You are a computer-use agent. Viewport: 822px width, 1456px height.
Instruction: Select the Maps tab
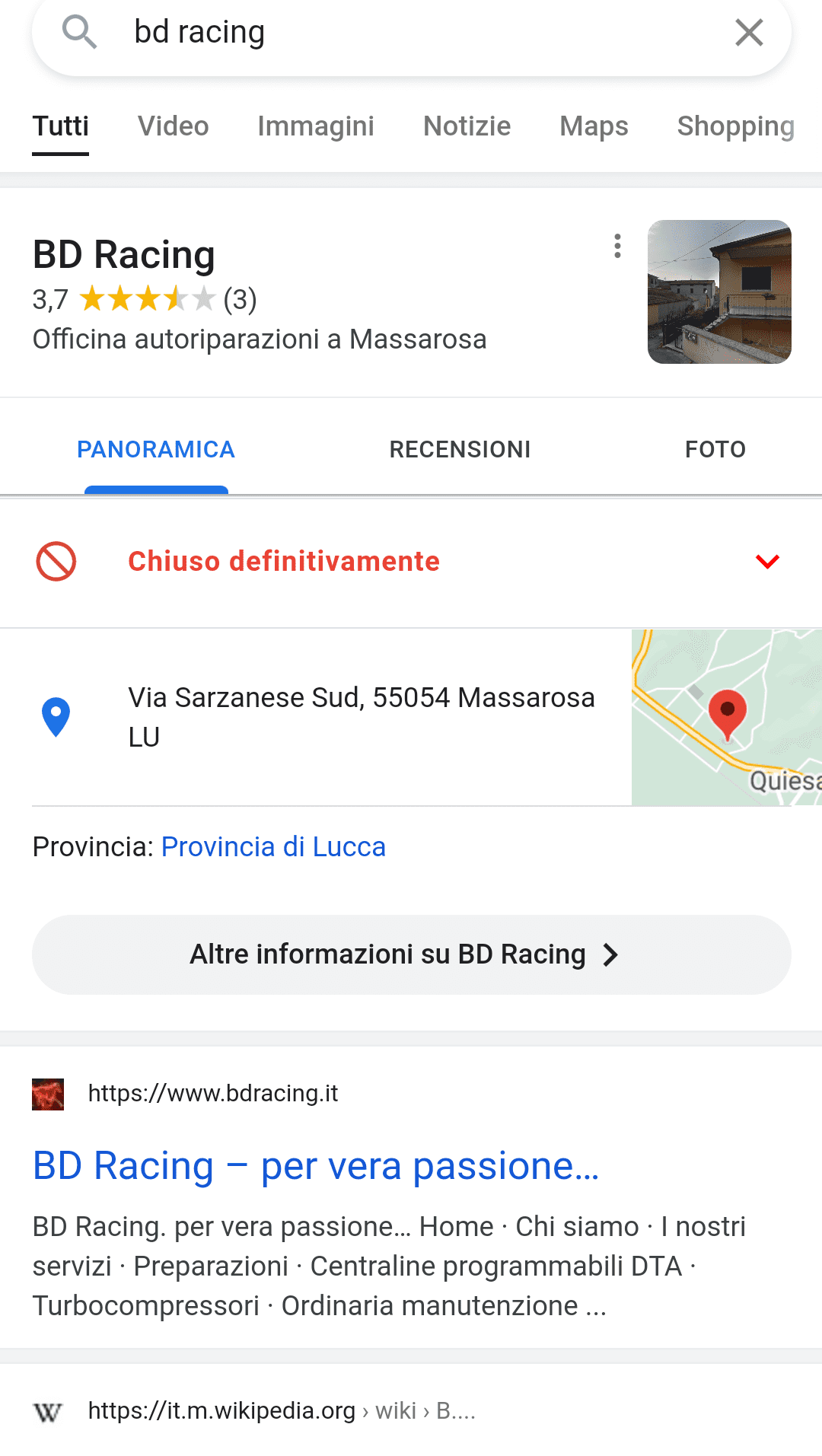click(594, 126)
